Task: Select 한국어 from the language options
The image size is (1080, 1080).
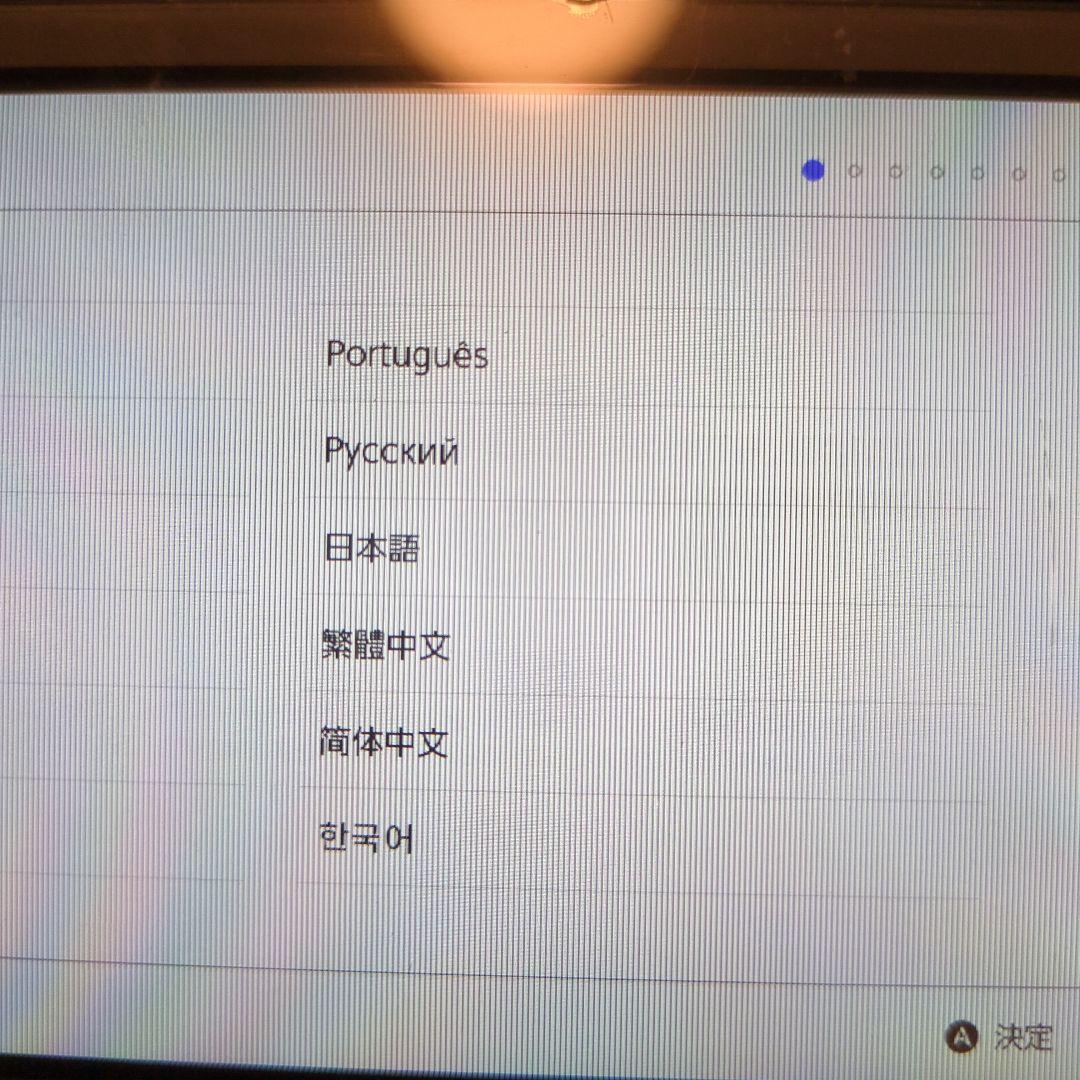Action: pyautogui.click(x=366, y=838)
